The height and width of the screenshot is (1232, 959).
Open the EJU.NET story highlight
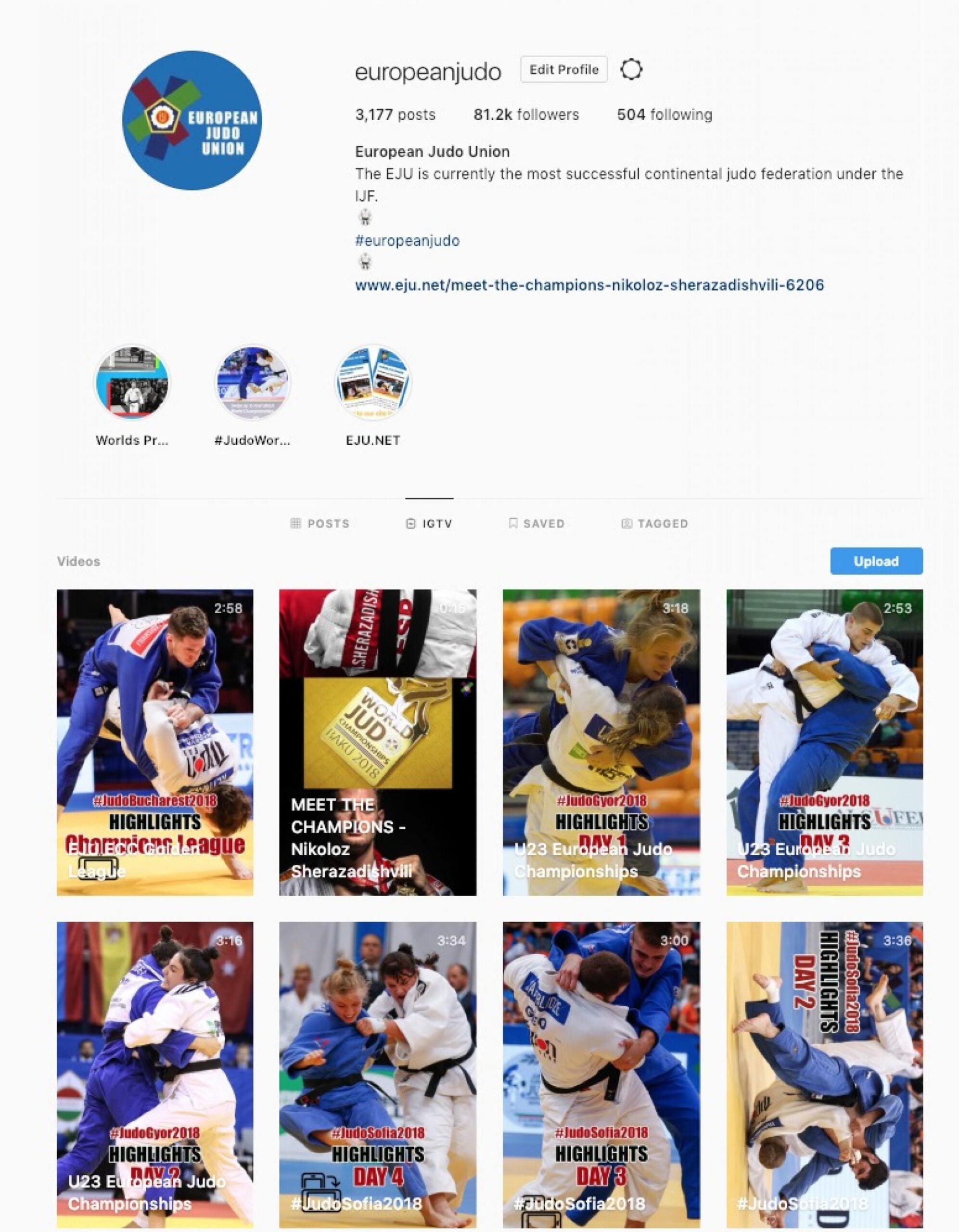(x=373, y=383)
